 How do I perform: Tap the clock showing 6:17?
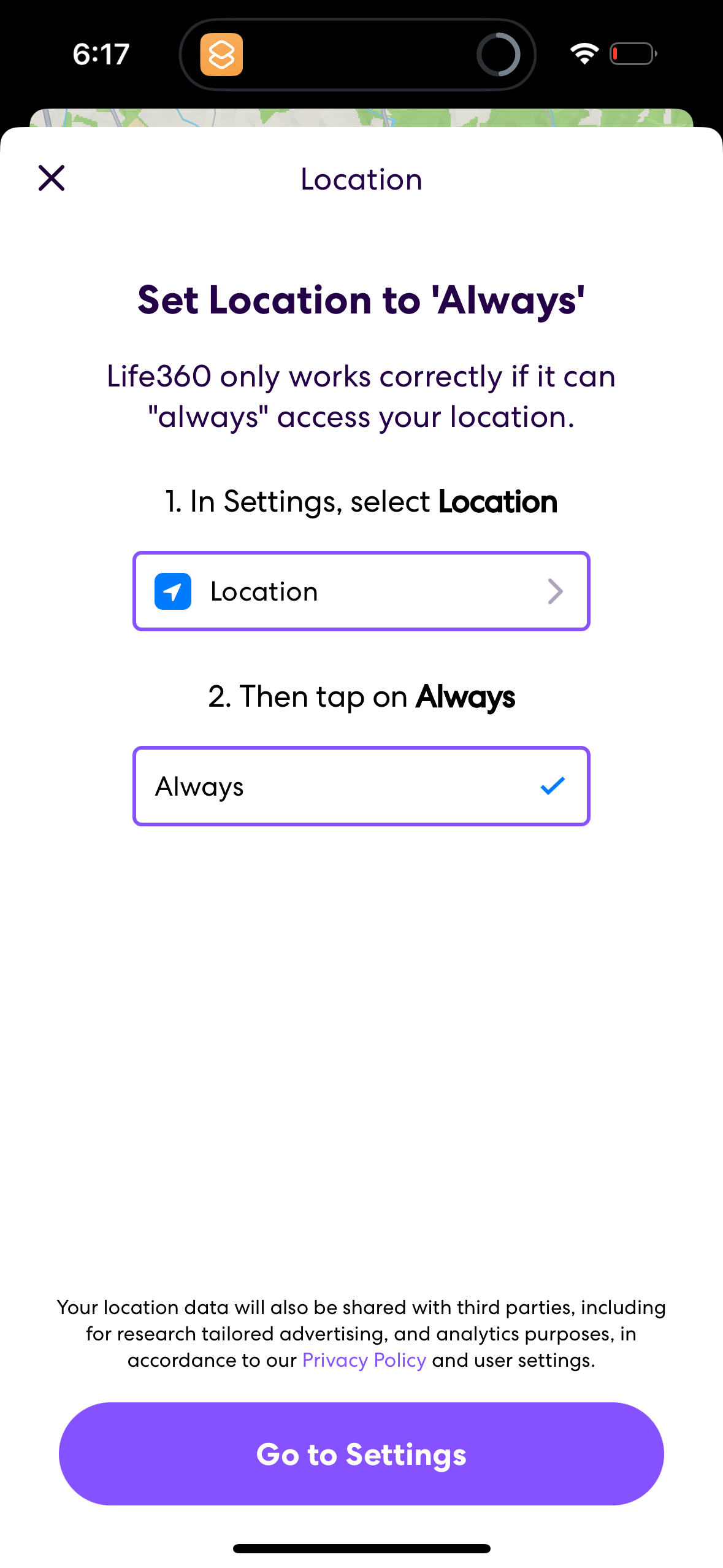tap(101, 53)
